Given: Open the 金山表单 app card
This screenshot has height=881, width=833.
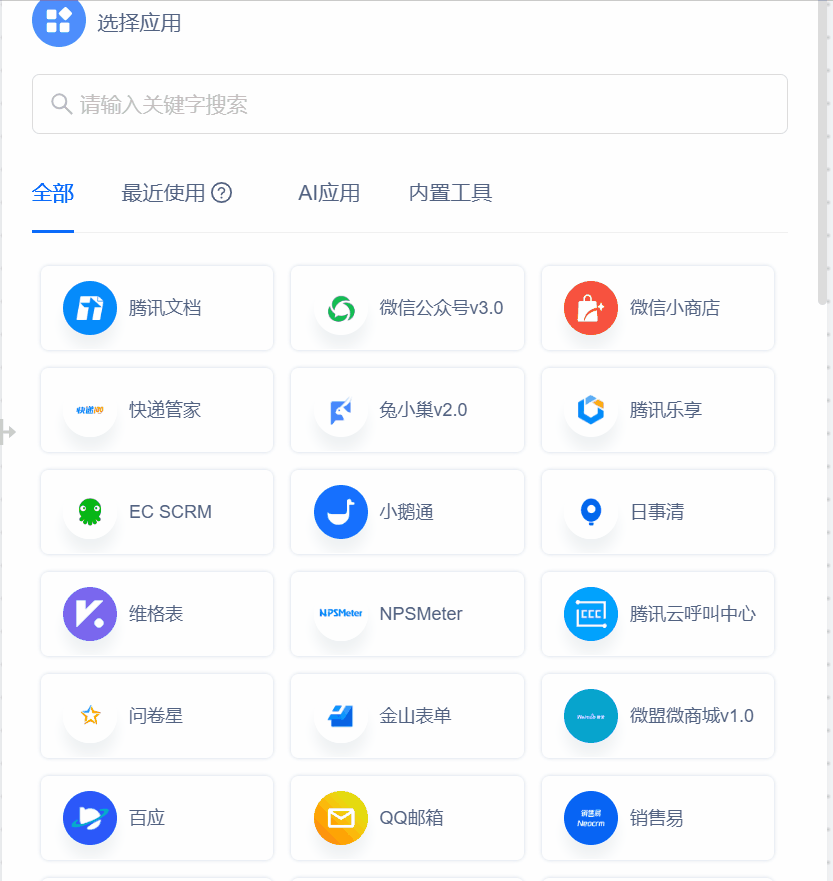Looking at the screenshot, I should pos(407,716).
